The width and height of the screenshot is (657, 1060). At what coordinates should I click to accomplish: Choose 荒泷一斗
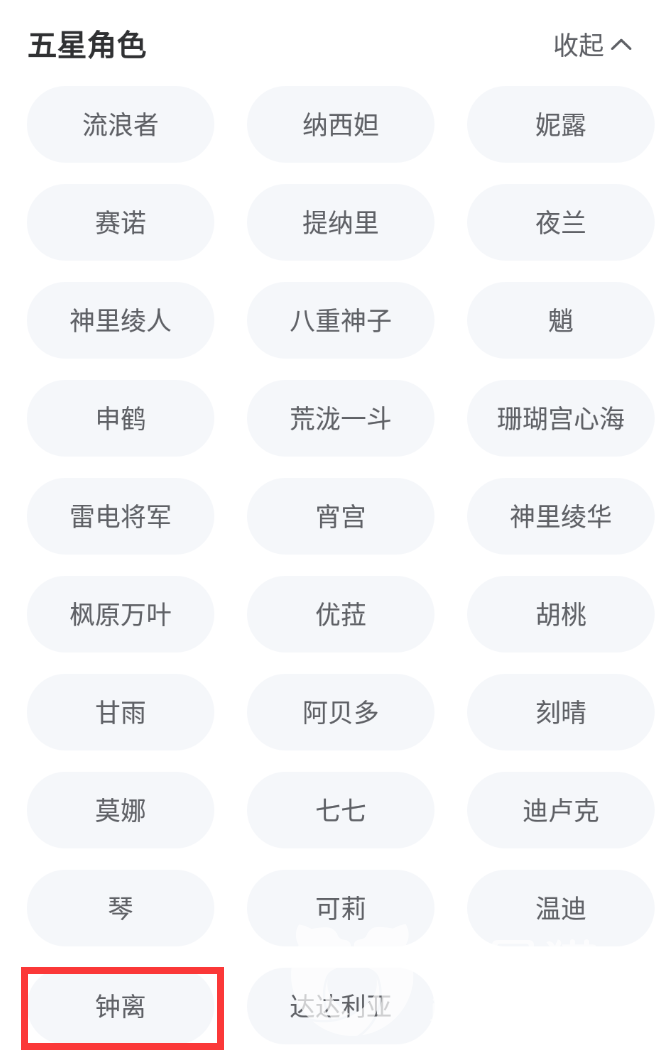(340, 419)
